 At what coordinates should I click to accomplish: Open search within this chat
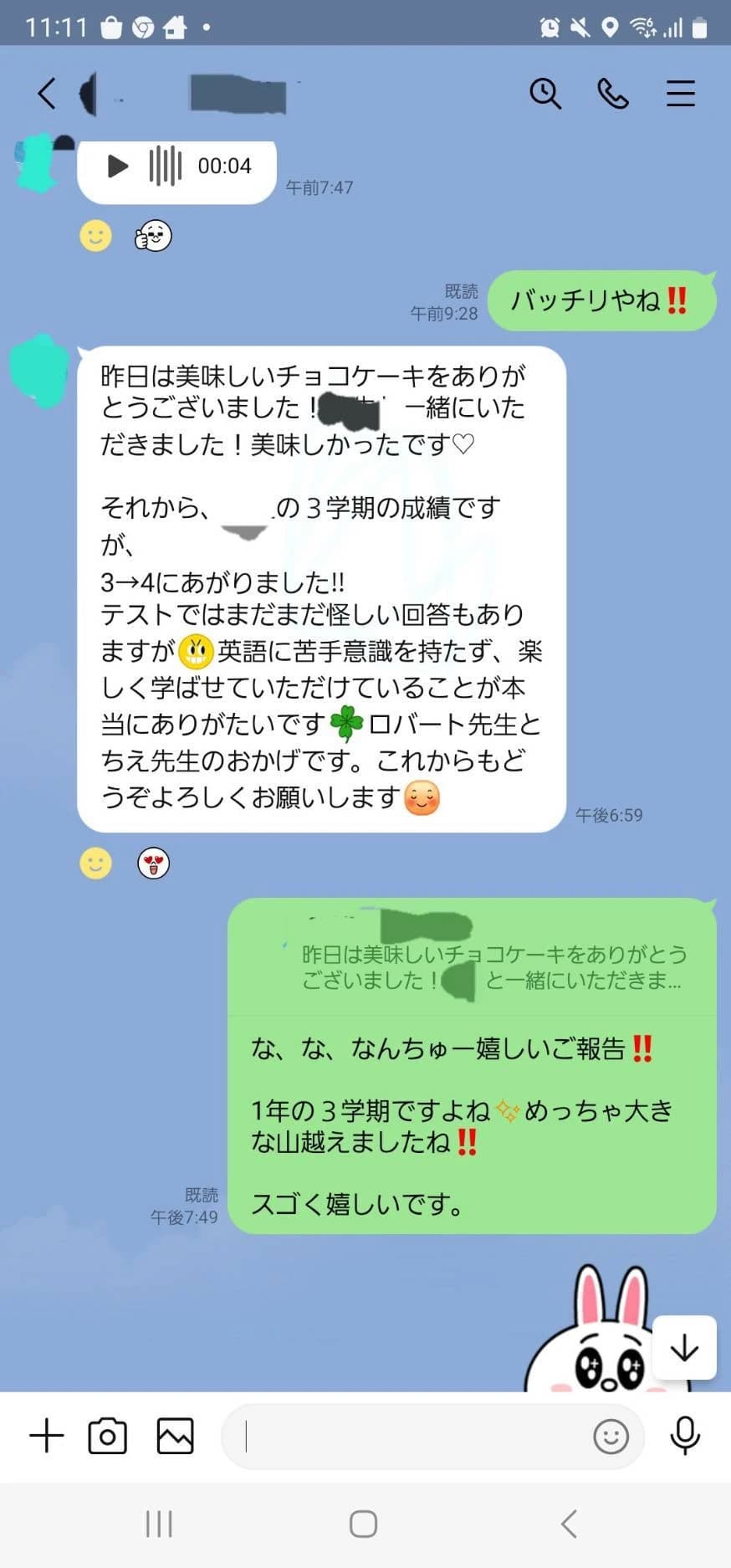click(x=545, y=94)
